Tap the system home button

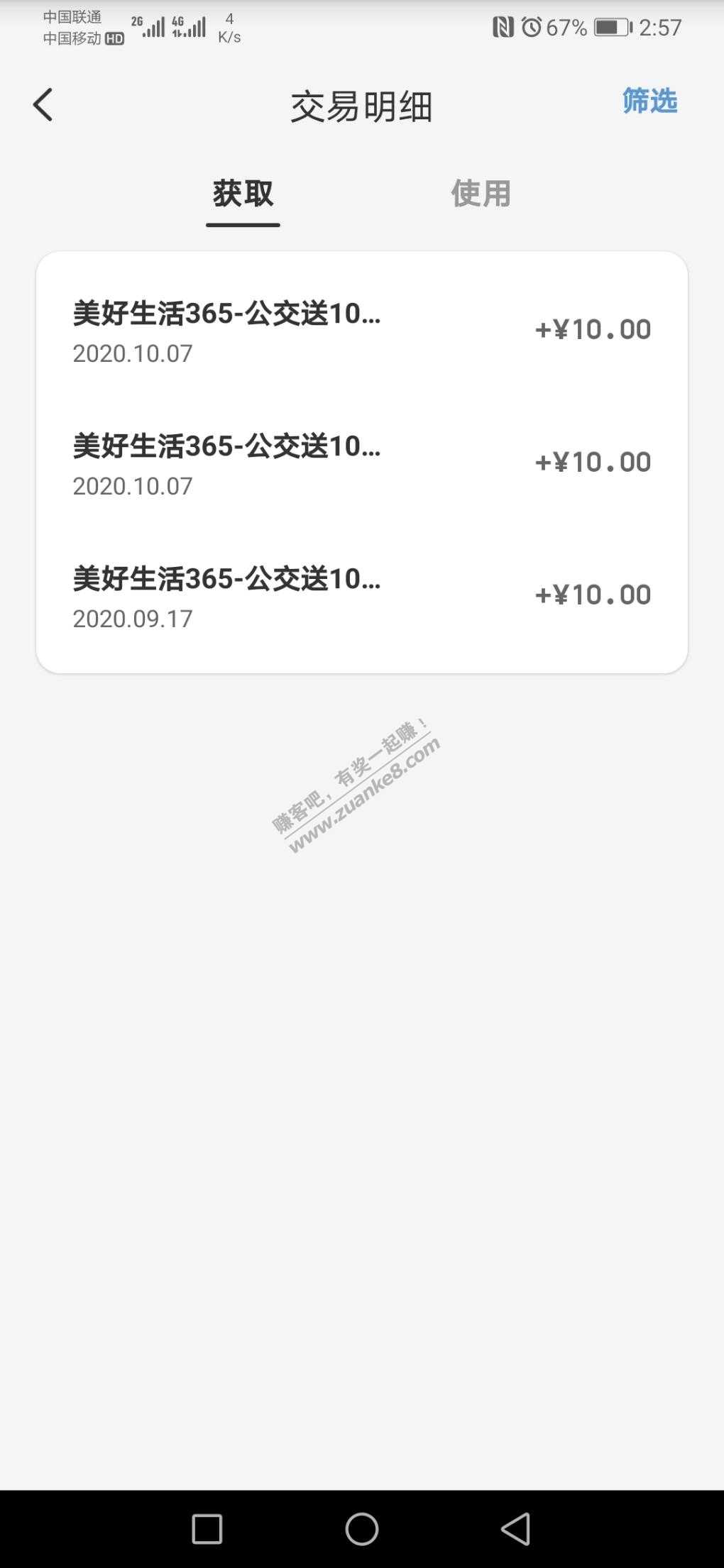click(x=362, y=1528)
